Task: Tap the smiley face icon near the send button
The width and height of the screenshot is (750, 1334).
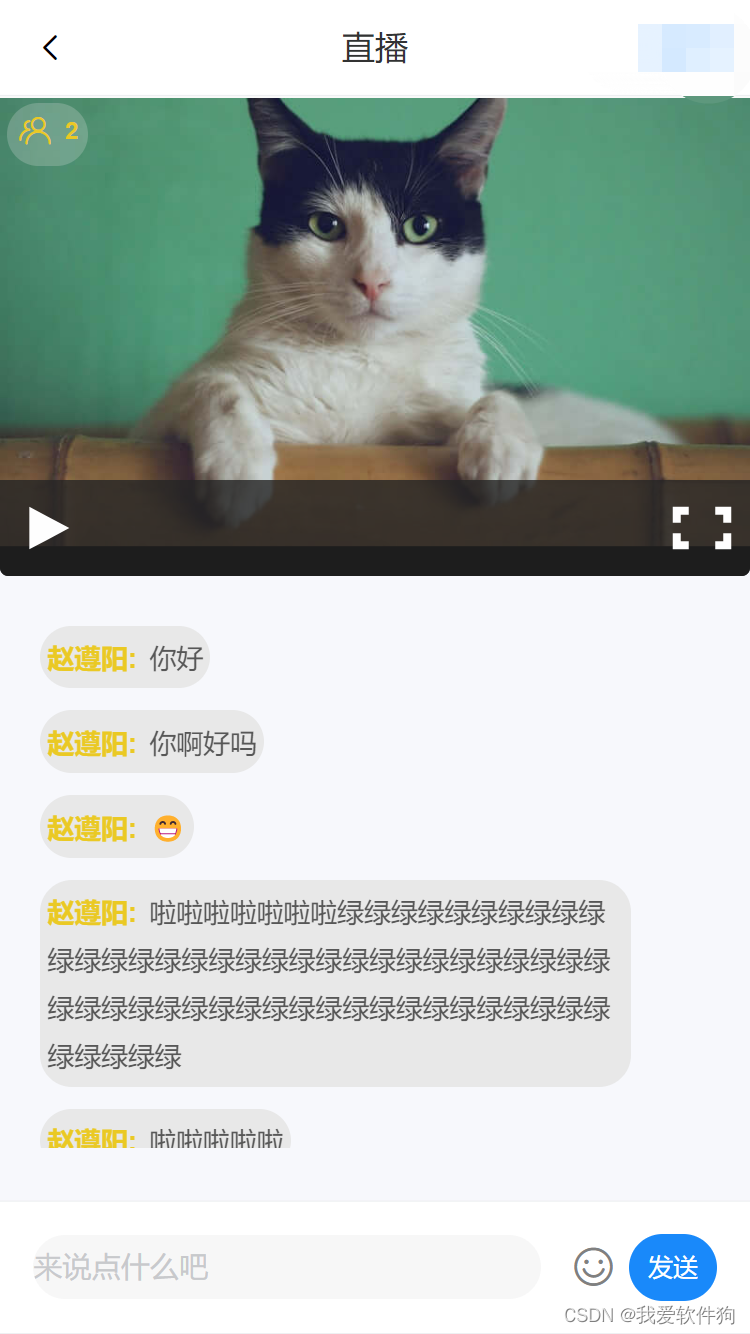Action: point(592,1266)
